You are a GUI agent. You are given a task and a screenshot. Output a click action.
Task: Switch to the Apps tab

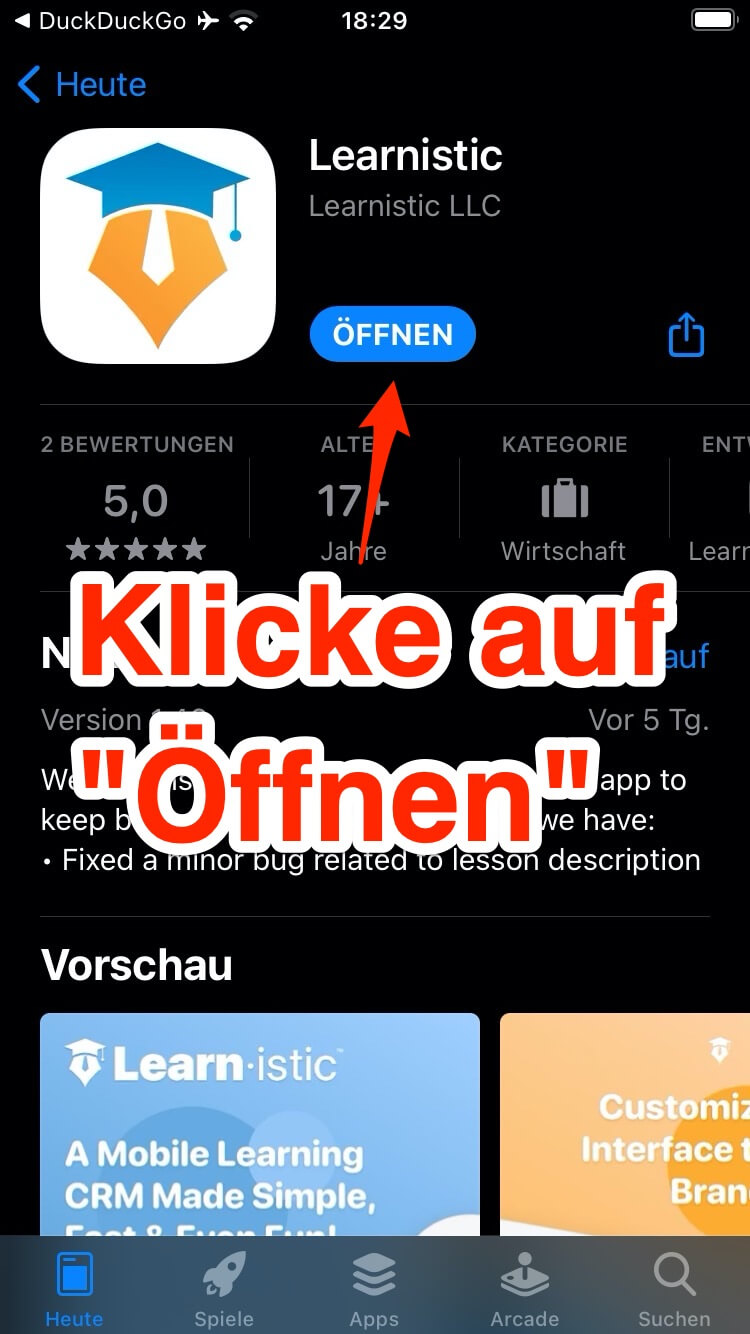tap(374, 1290)
